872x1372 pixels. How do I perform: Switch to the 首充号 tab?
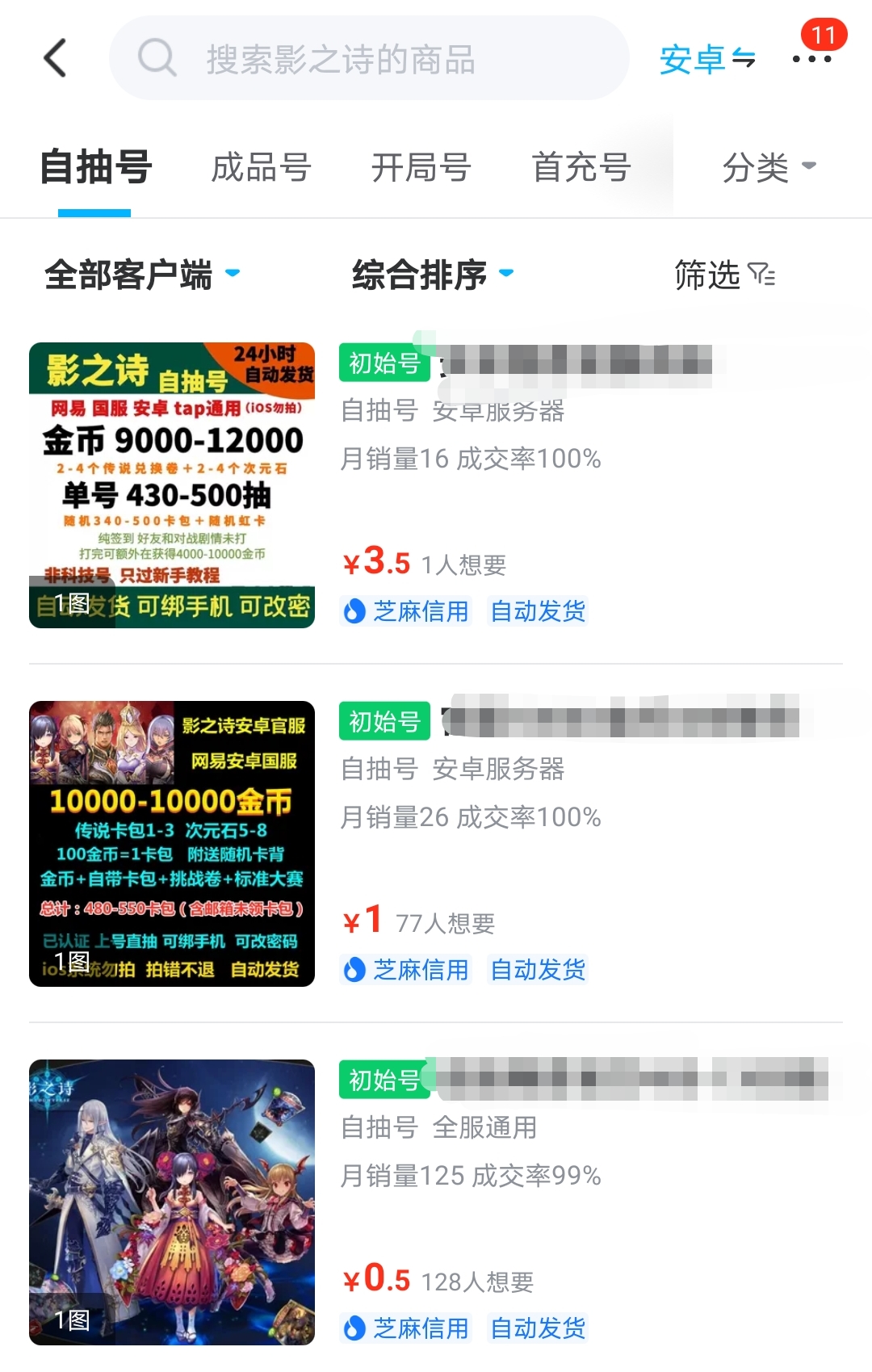581,168
